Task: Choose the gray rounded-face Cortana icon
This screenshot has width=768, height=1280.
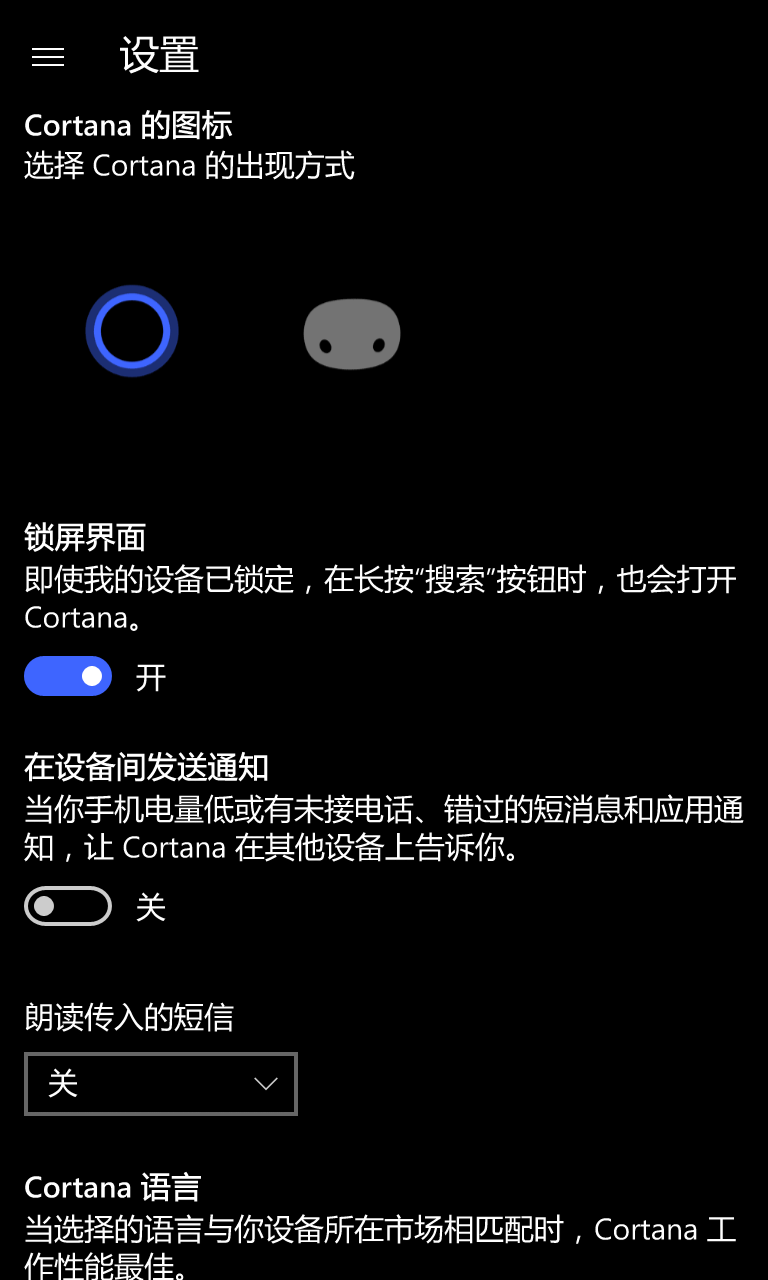Action: point(352,333)
